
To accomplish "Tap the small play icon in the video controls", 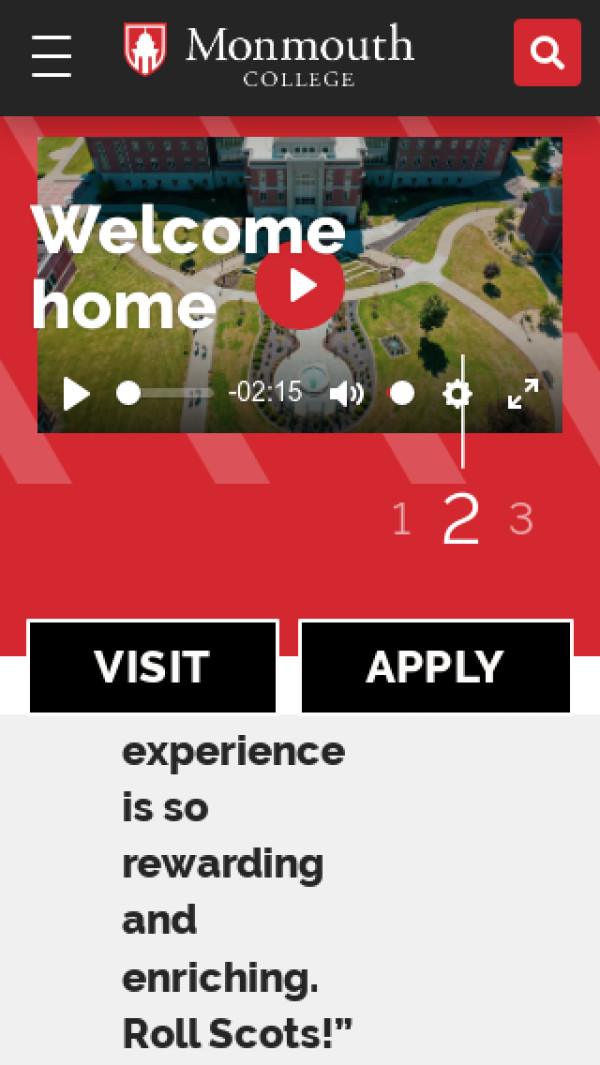I will (76, 393).
